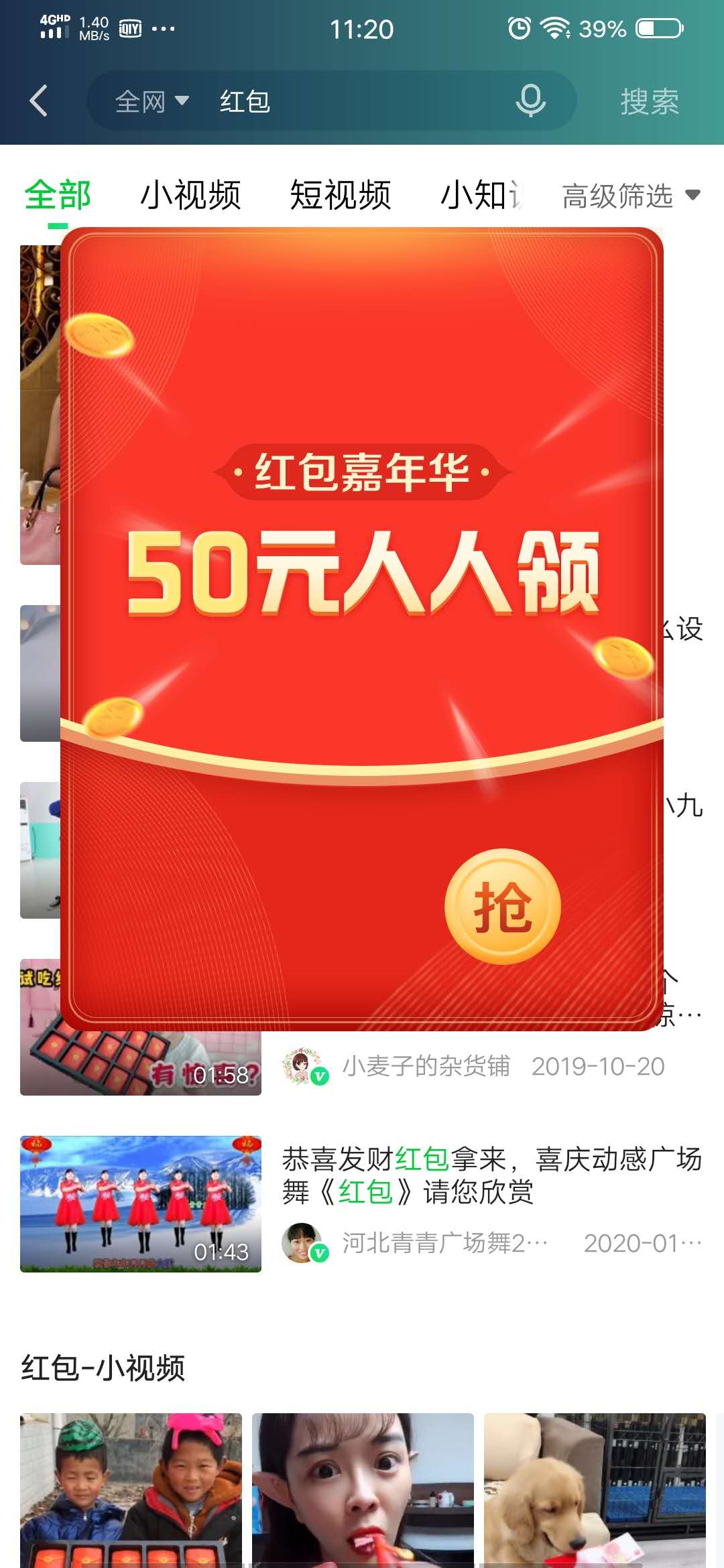This screenshot has width=724, height=1568.
Task: Grab the red packet with the 抢 button
Action: pos(502,907)
